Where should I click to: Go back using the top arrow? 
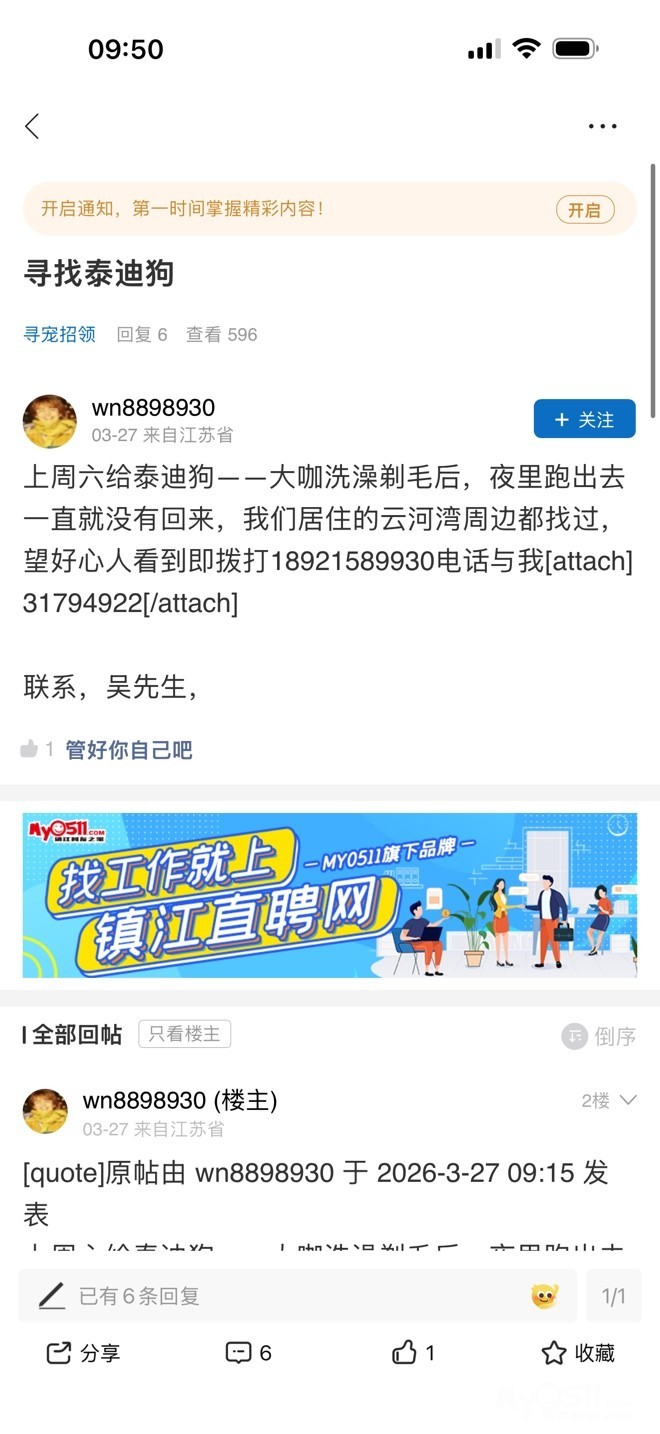click(32, 126)
